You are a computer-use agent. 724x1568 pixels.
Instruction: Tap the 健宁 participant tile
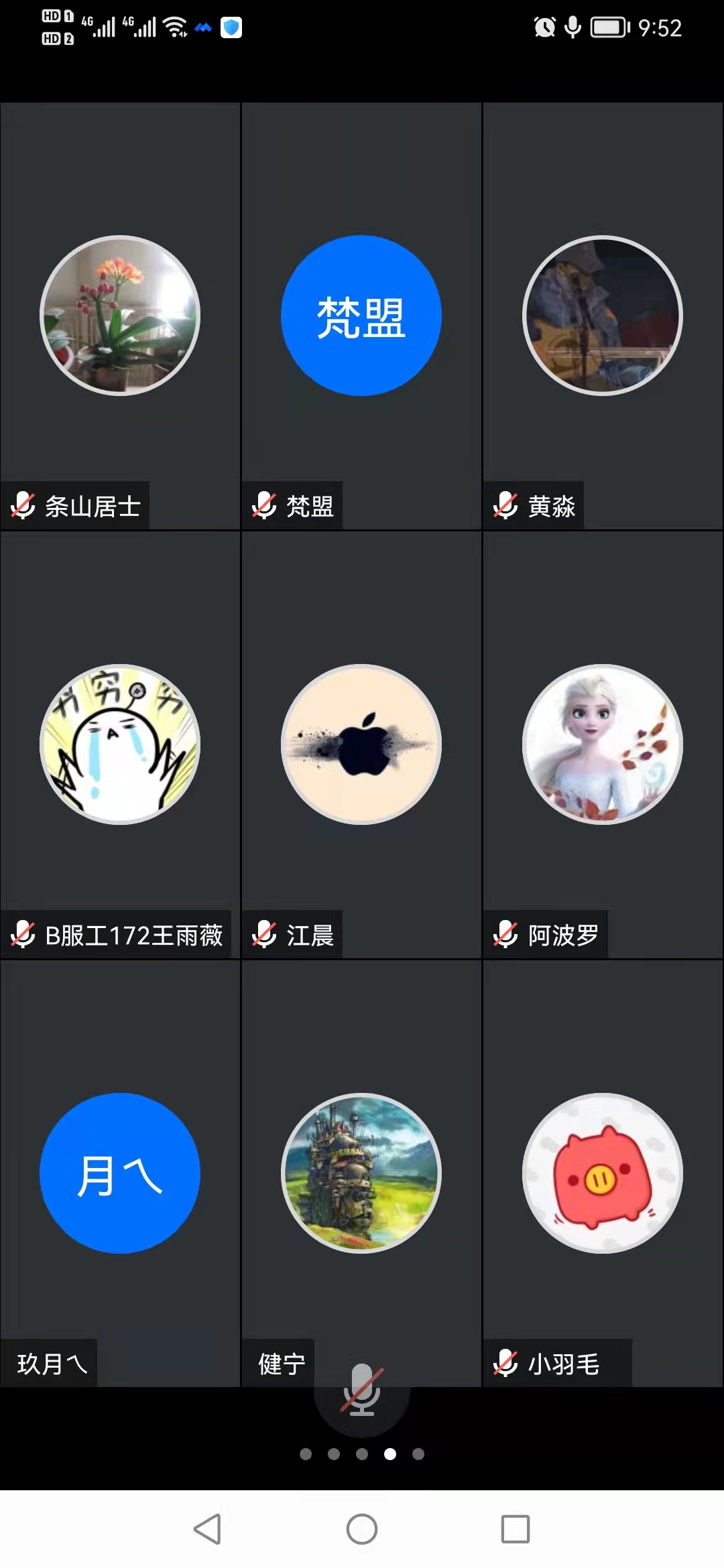point(361,1173)
